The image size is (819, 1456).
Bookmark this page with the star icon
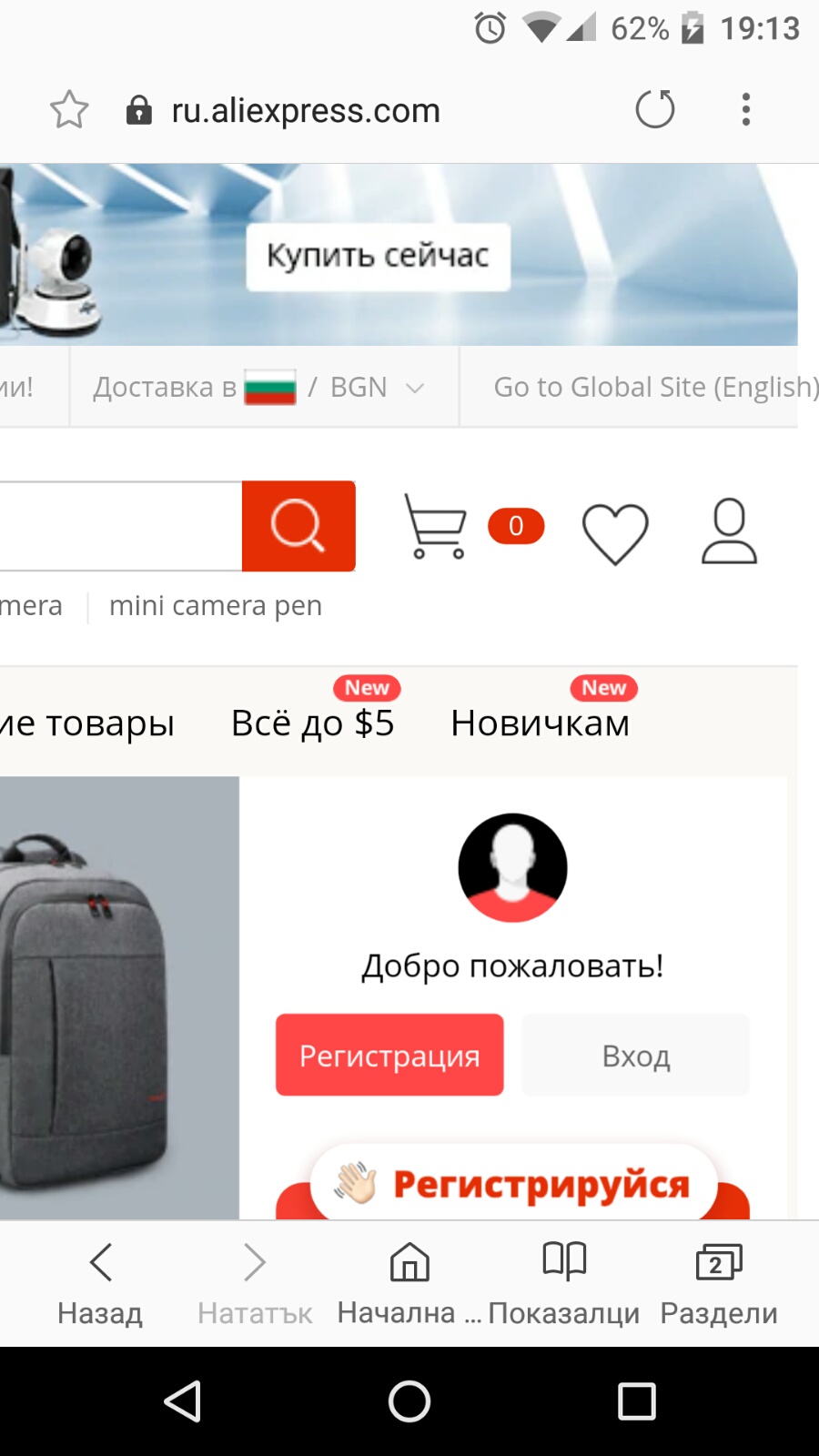click(69, 110)
